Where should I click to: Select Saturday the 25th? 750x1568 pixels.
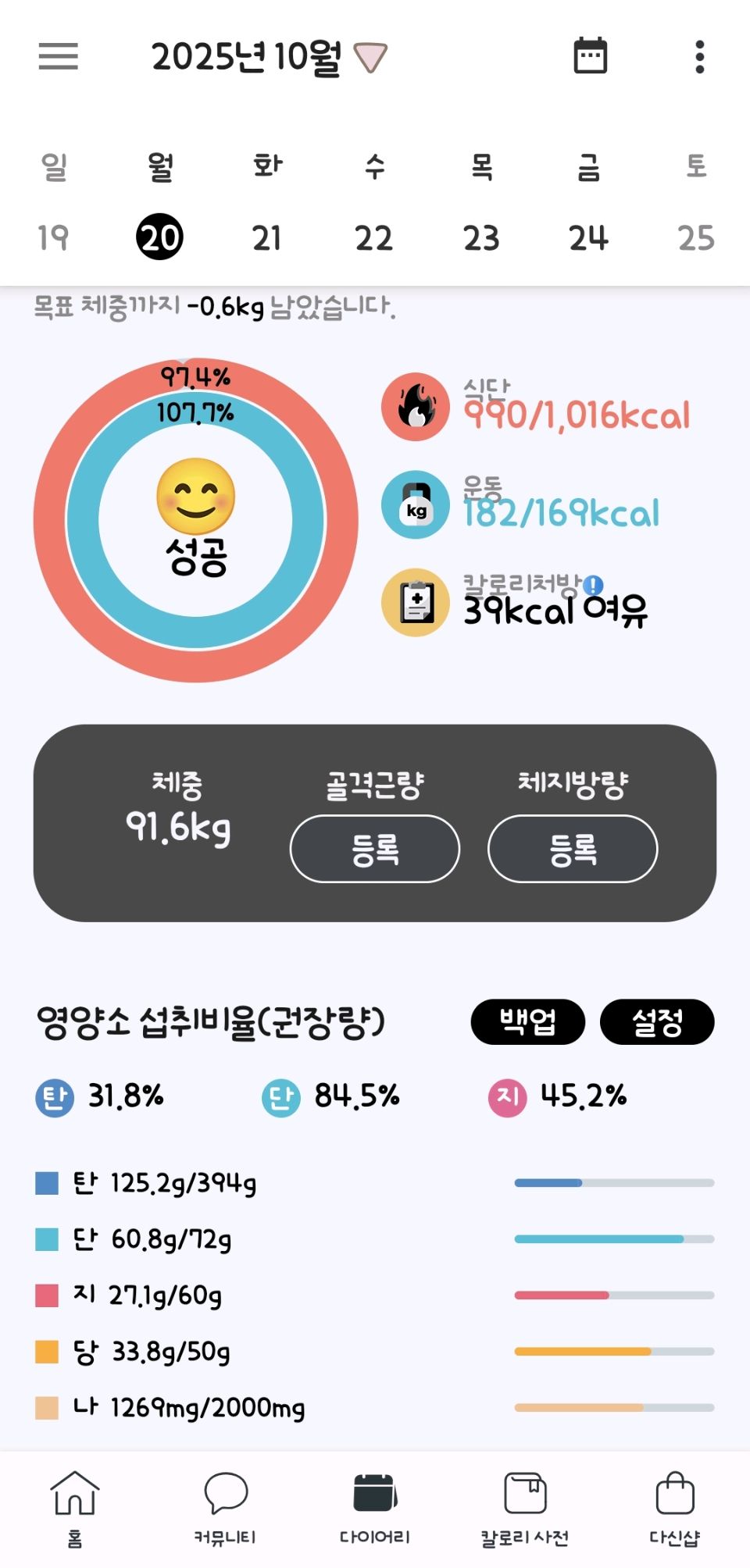(695, 237)
